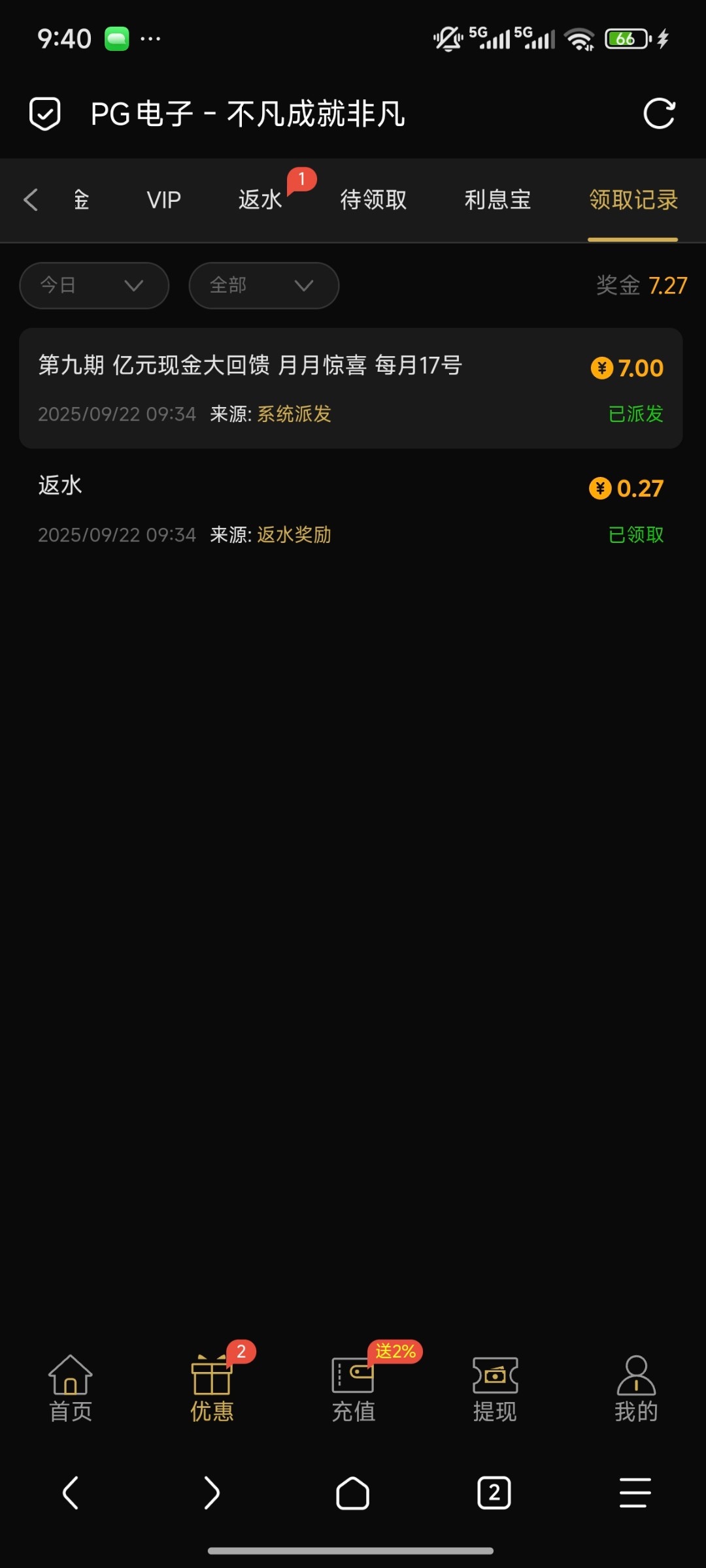Open the 返水 tab
706x1568 pixels.
click(x=260, y=200)
